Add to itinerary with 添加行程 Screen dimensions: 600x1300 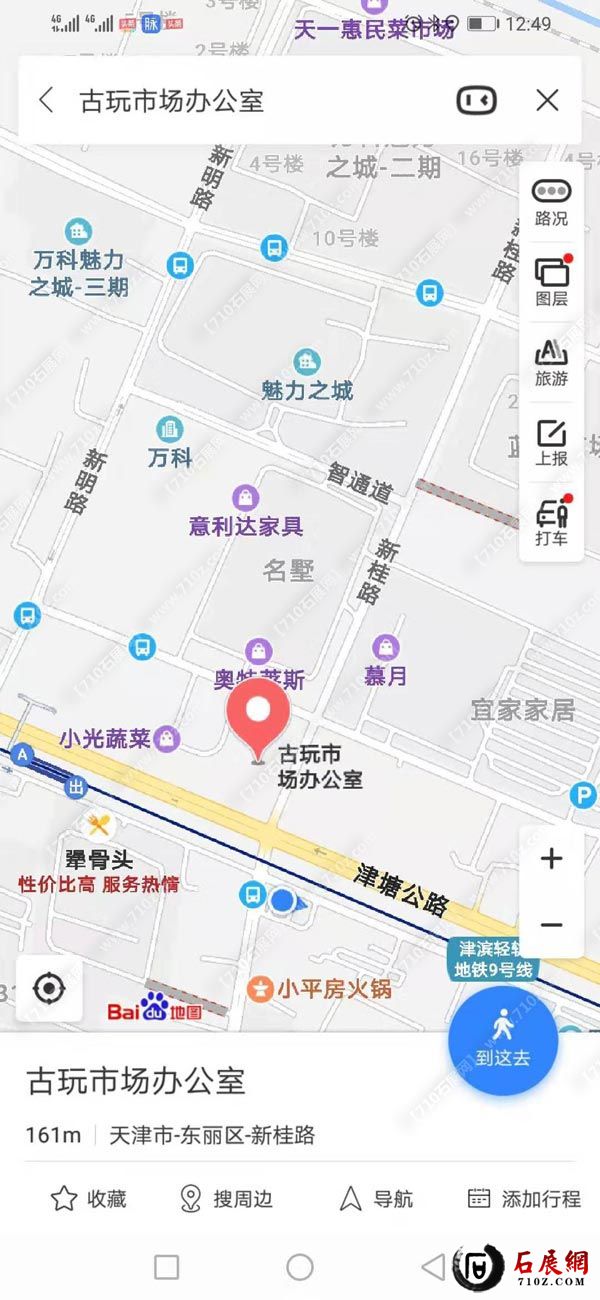[x=523, y=1198]
